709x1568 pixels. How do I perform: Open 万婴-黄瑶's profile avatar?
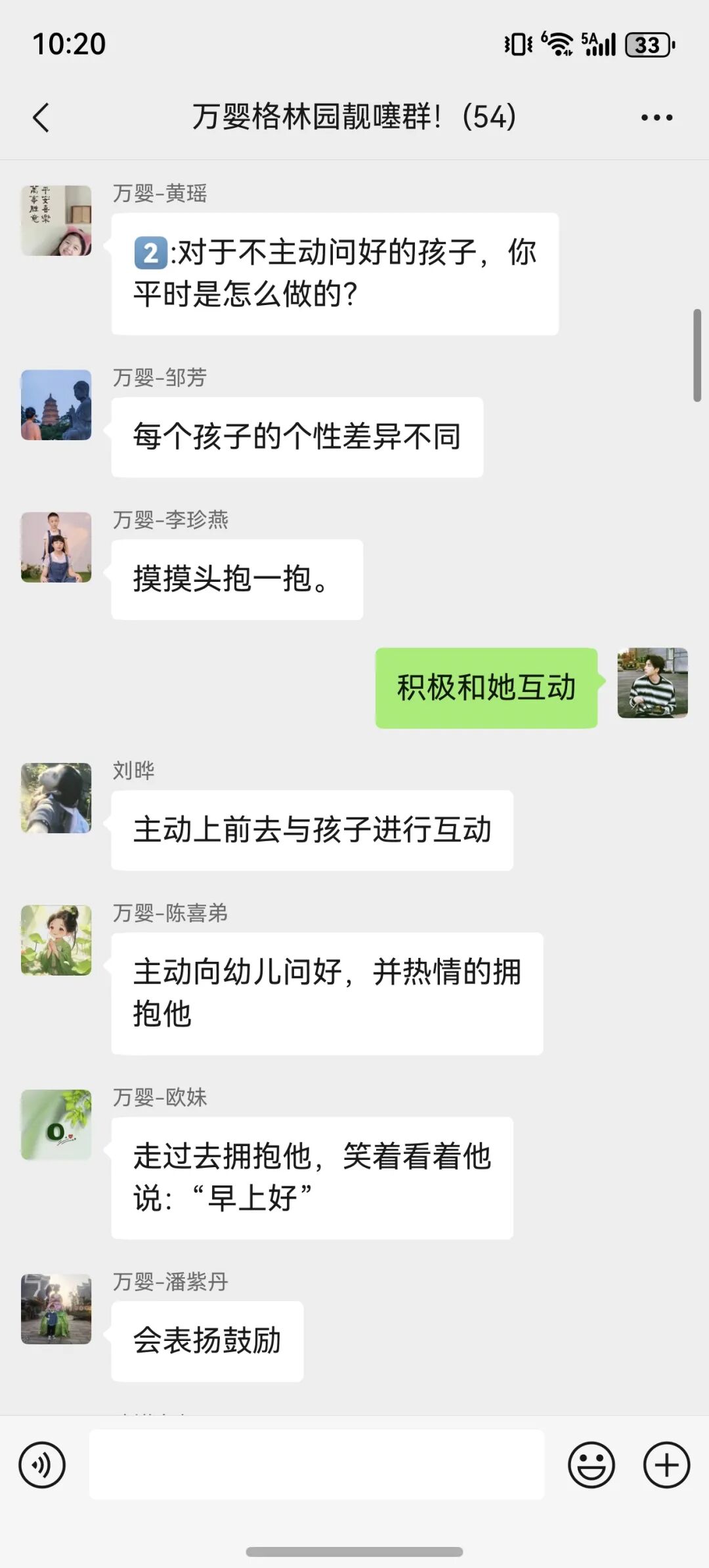pyautogui.click(x=56, y=220)
